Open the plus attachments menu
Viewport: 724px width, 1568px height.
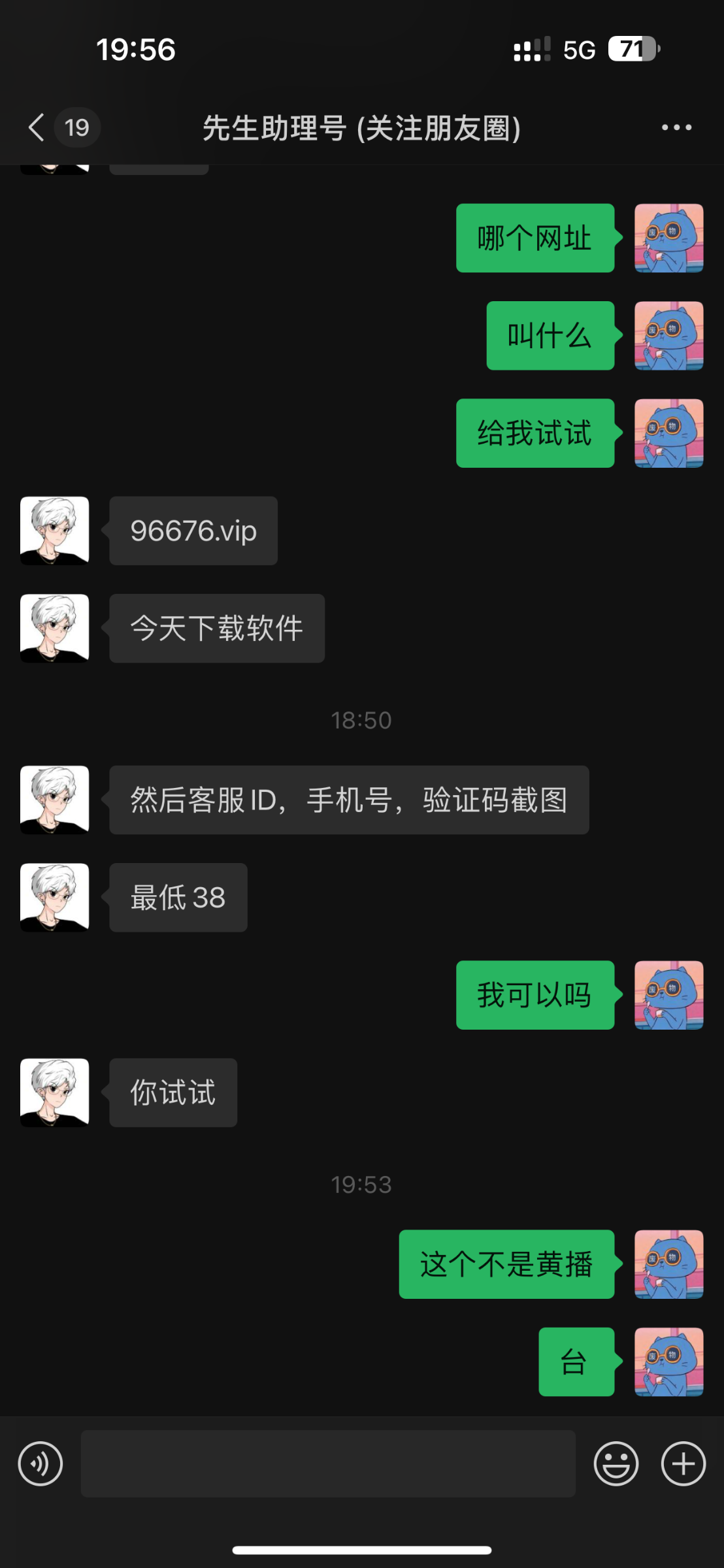point(683,1463)
